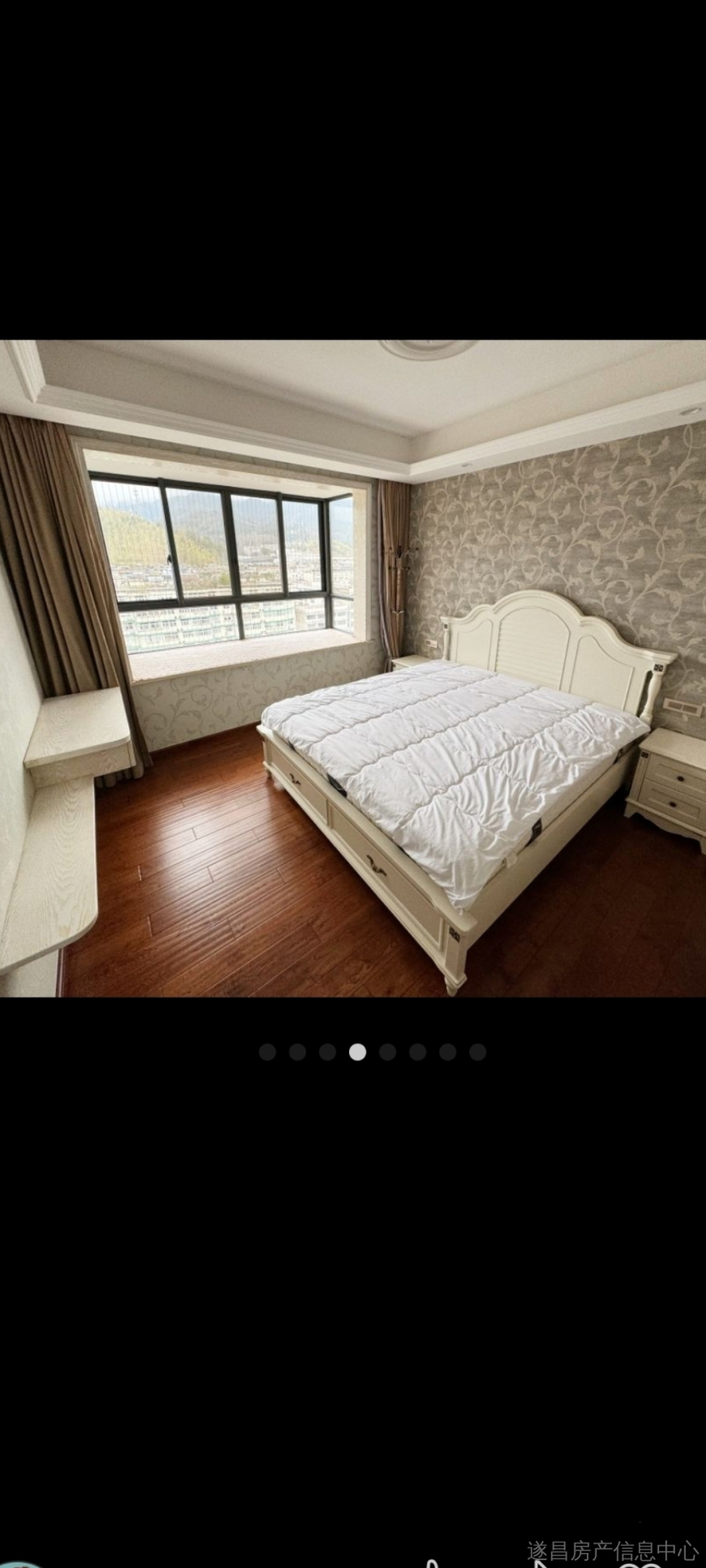Jump to the last photo indicator dot
The height and width of the screenshot is (1568, 706).
click(478, 1052)
